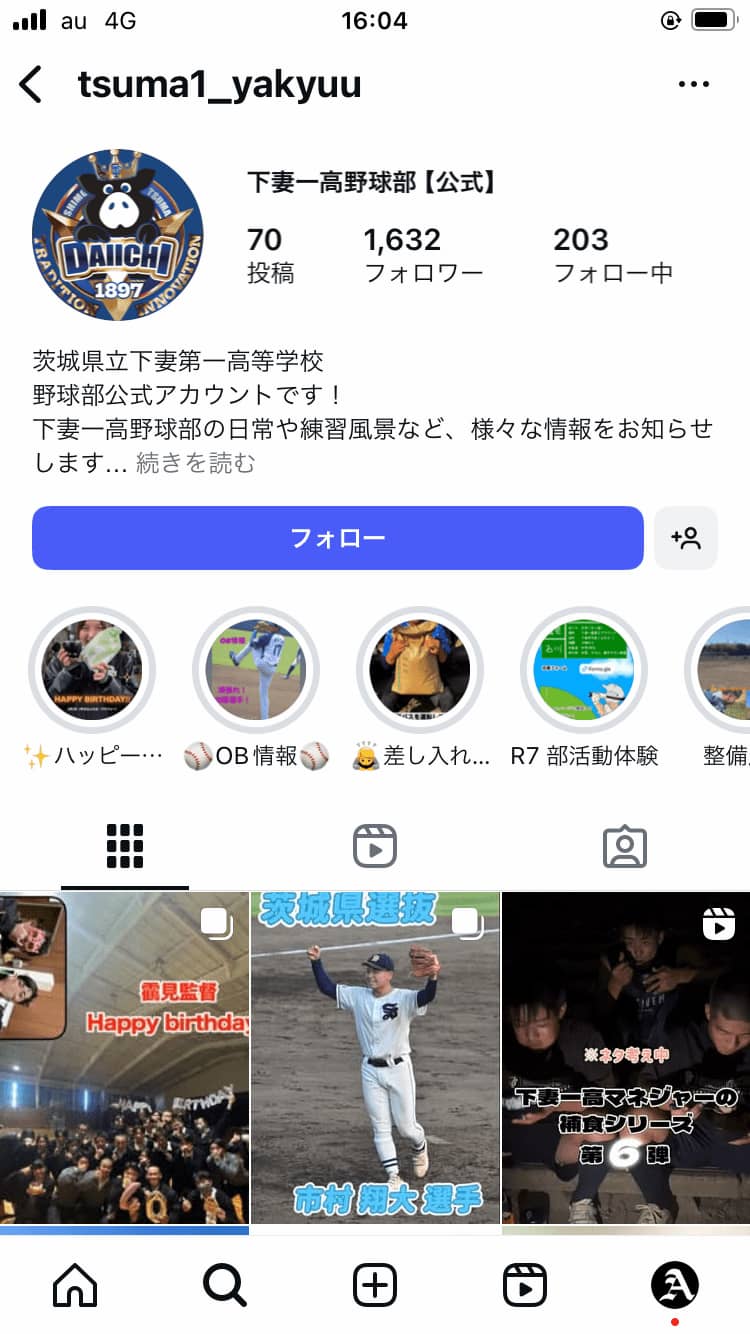Open the 補食シリーズ第6弾 reel
The height and width of the screenshot is (1334, 750).
(x=626, y=1058)
